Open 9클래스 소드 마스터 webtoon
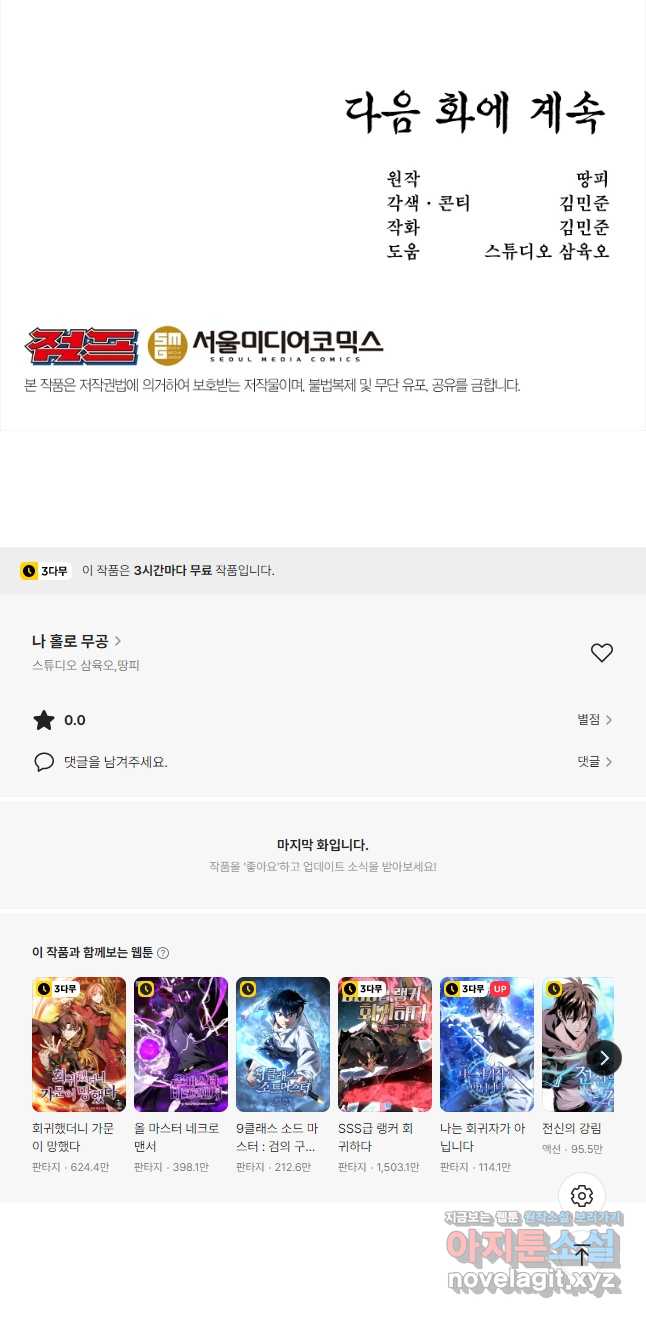This screenshot has width=646, height=1318. point(283,1045)
